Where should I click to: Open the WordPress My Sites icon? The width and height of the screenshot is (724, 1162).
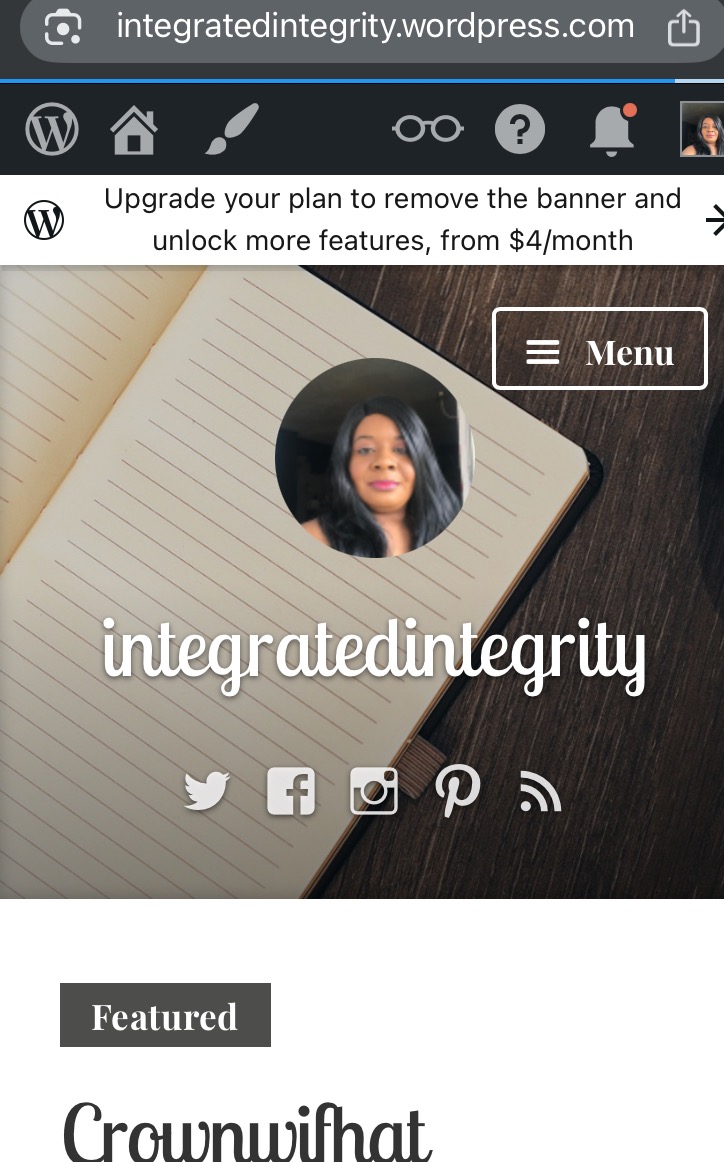(x=52, y=130)
